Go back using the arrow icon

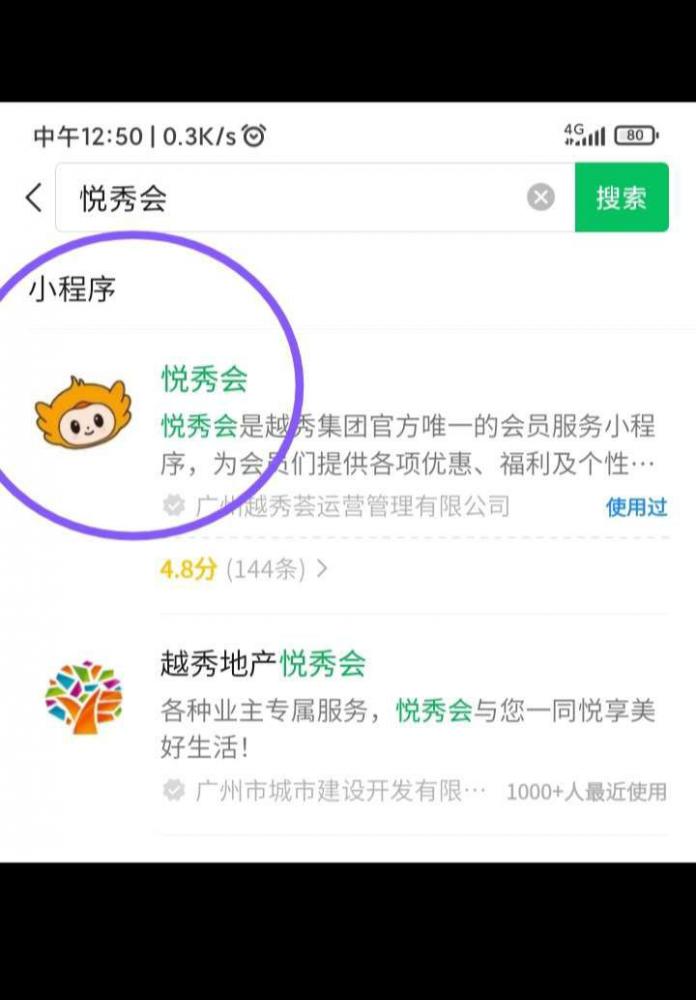tap(34, 197)
